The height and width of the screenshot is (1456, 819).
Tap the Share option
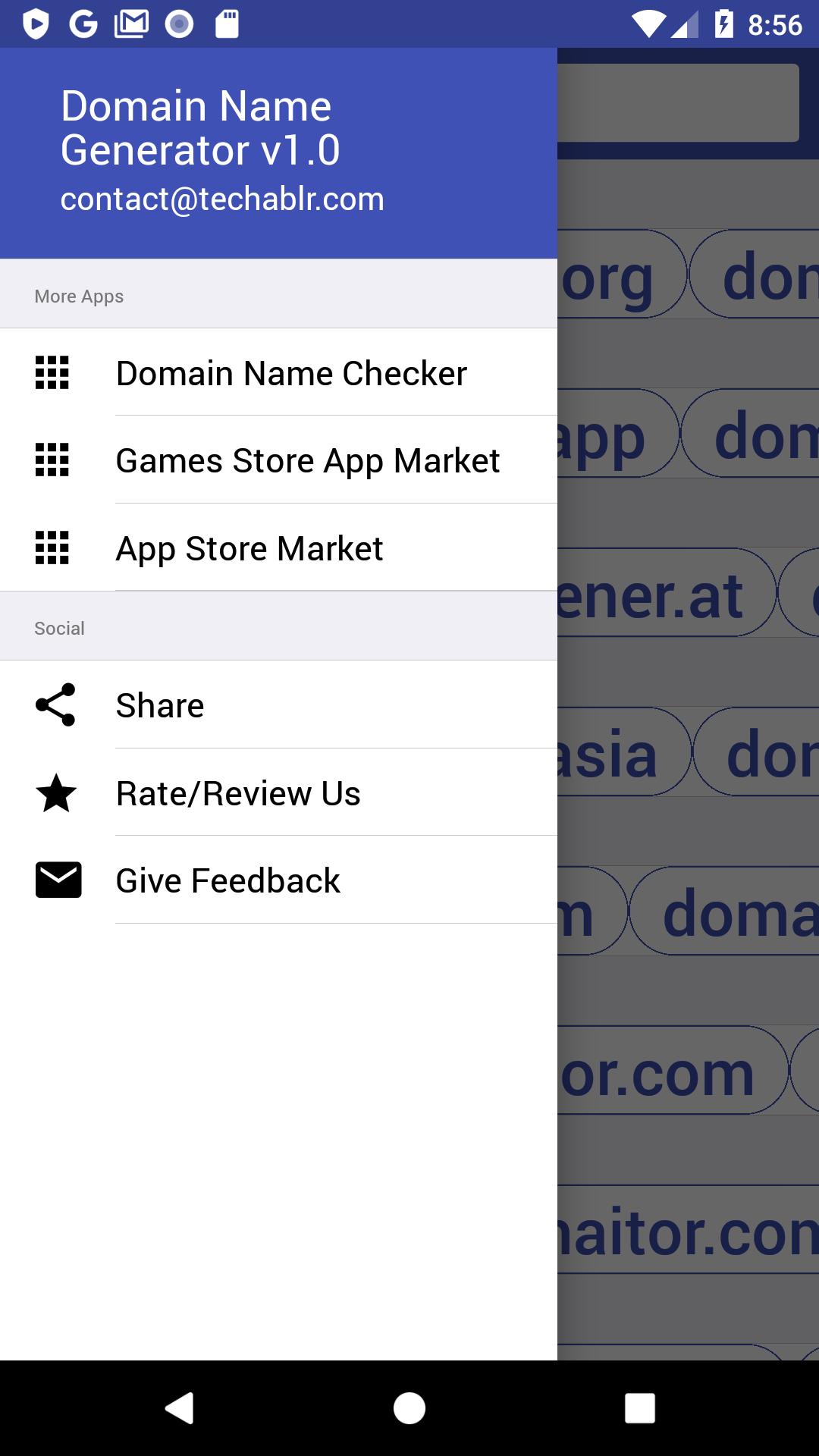coord(278,704)
